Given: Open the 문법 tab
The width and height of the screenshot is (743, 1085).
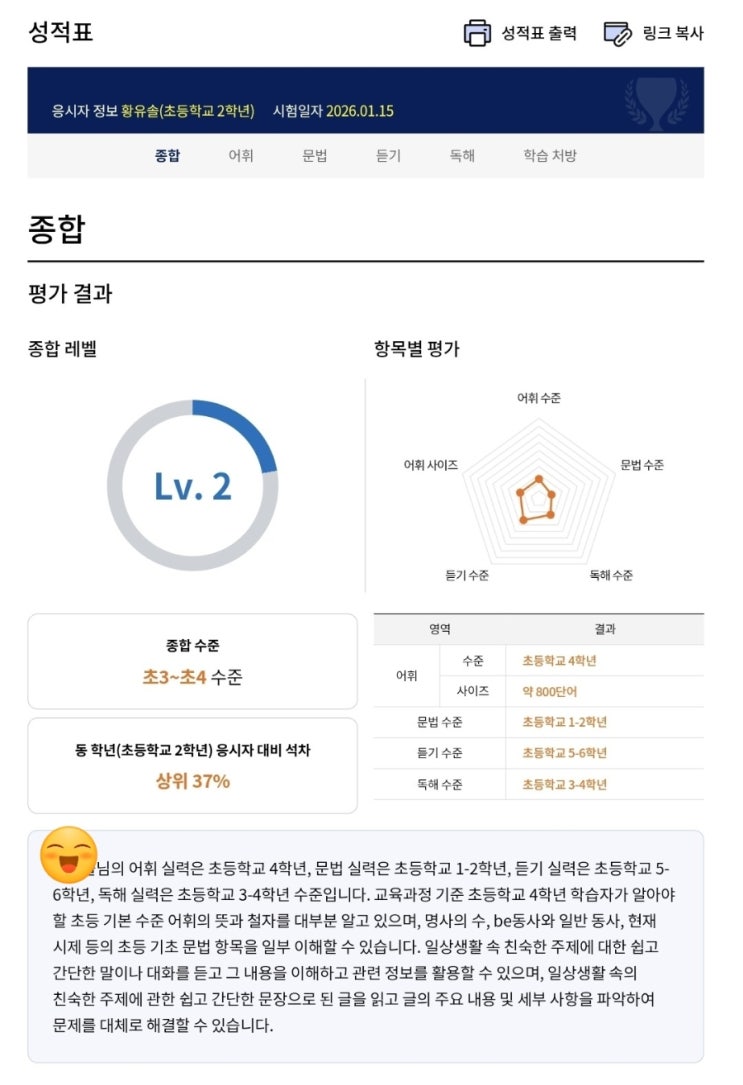Looking at the screenshot, I should pos(314,156).
